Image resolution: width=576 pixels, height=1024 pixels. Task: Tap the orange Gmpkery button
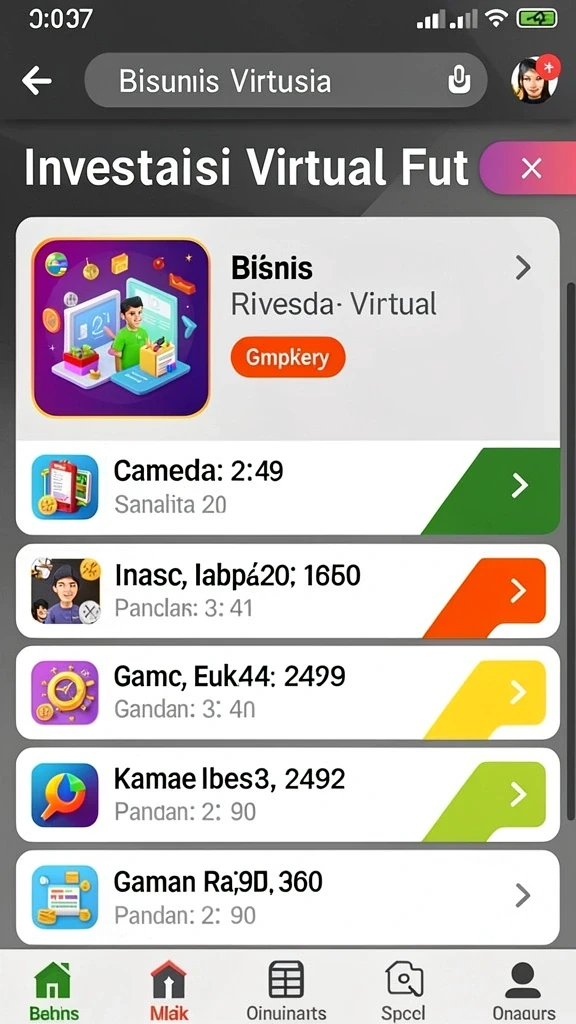point(287,357)
